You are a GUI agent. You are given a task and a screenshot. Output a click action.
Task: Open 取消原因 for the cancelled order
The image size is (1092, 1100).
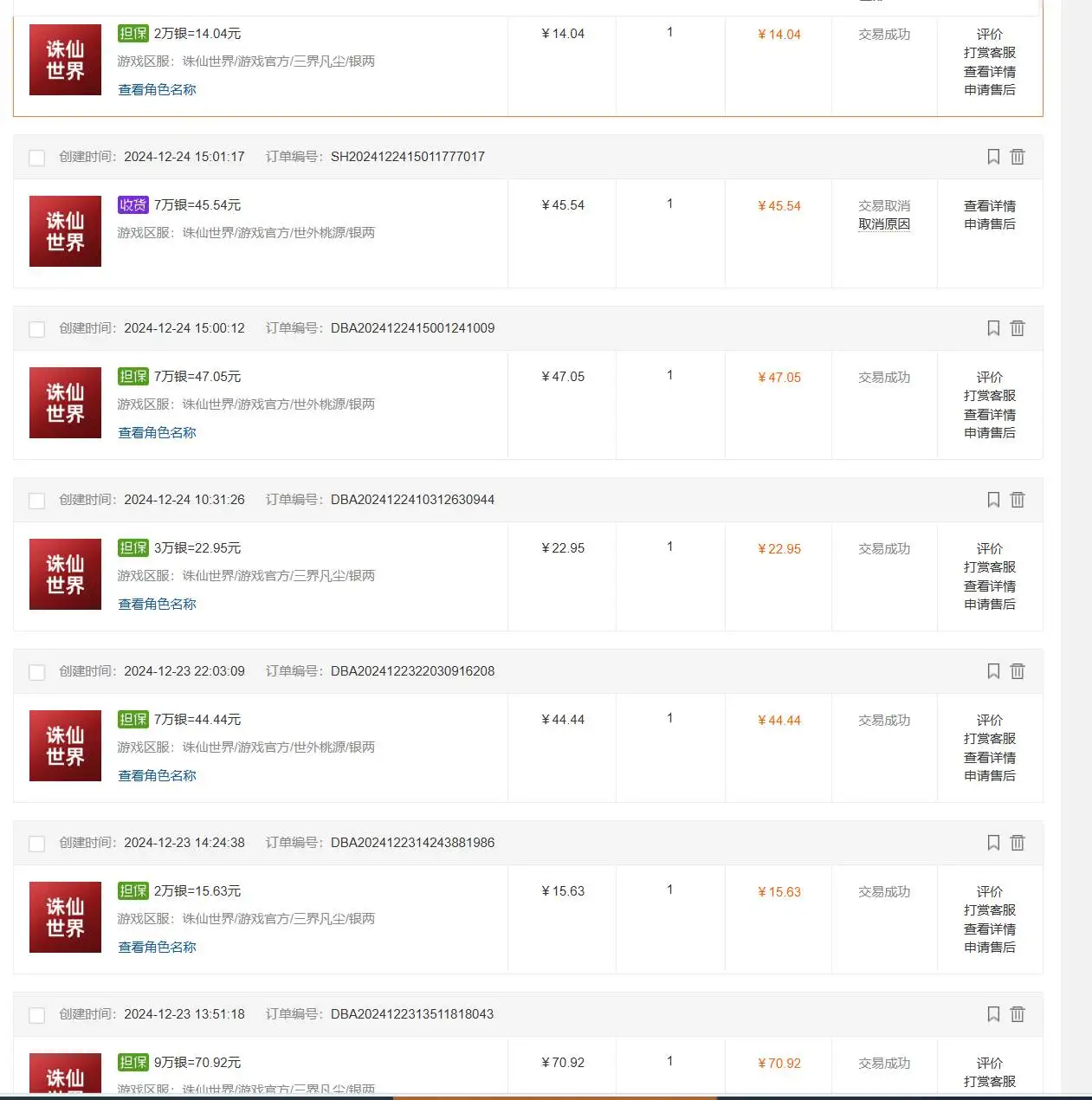[x=883, y=223]
